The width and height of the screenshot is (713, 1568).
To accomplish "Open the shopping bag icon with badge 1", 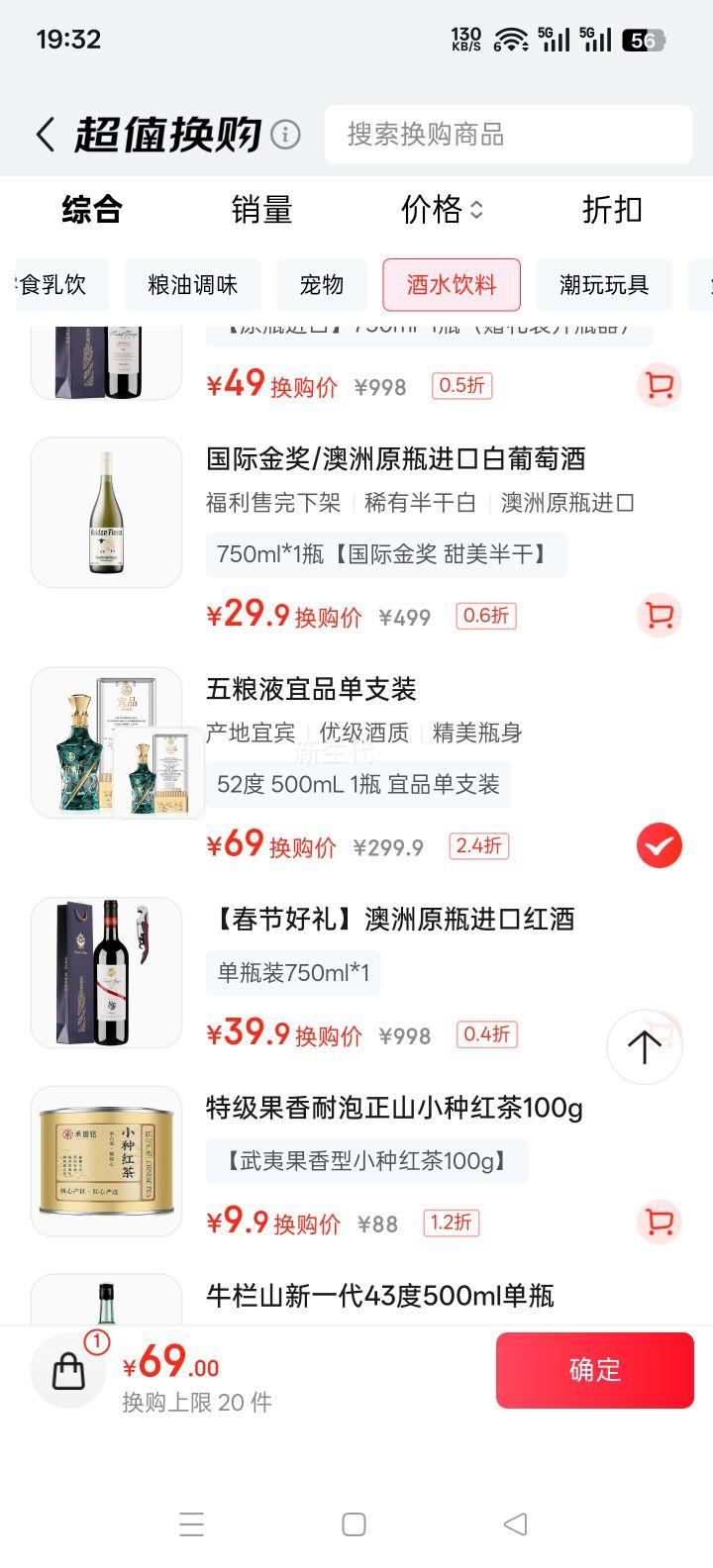I will click(x=67, y=1370).
